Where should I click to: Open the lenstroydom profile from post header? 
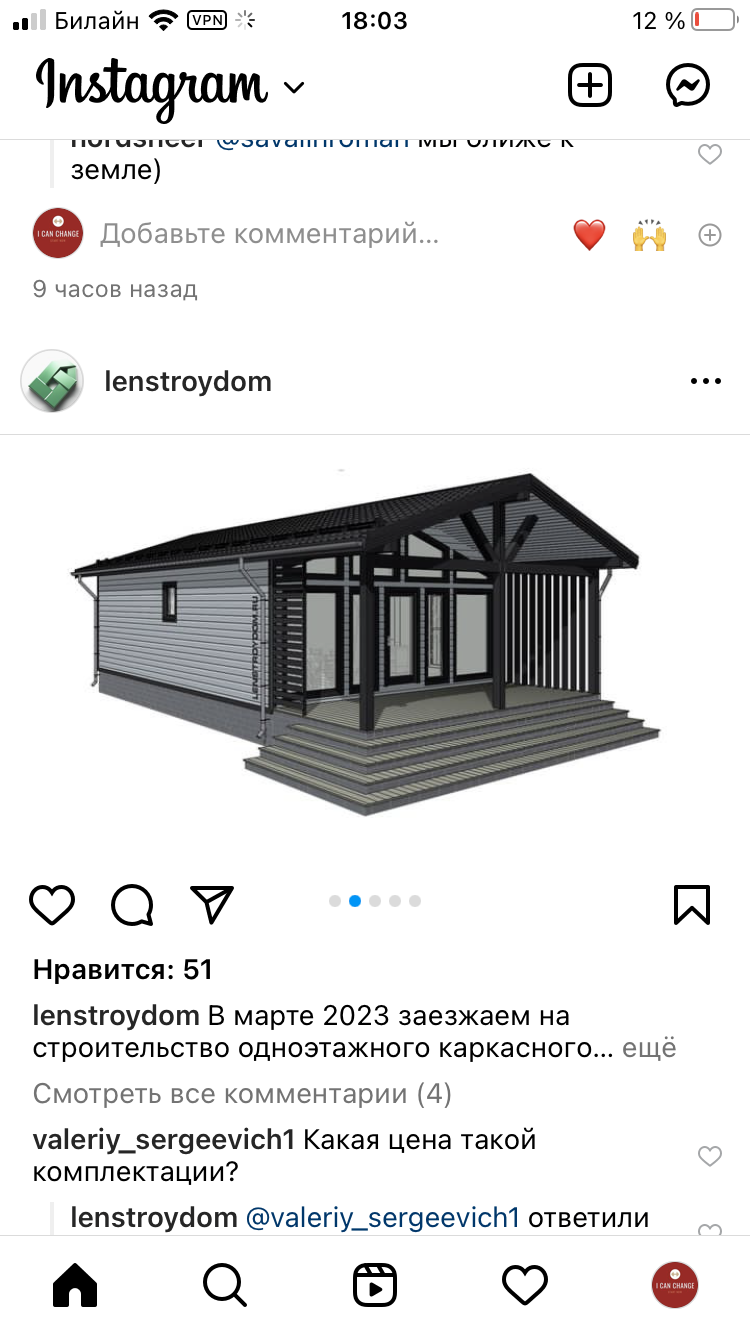187,381
